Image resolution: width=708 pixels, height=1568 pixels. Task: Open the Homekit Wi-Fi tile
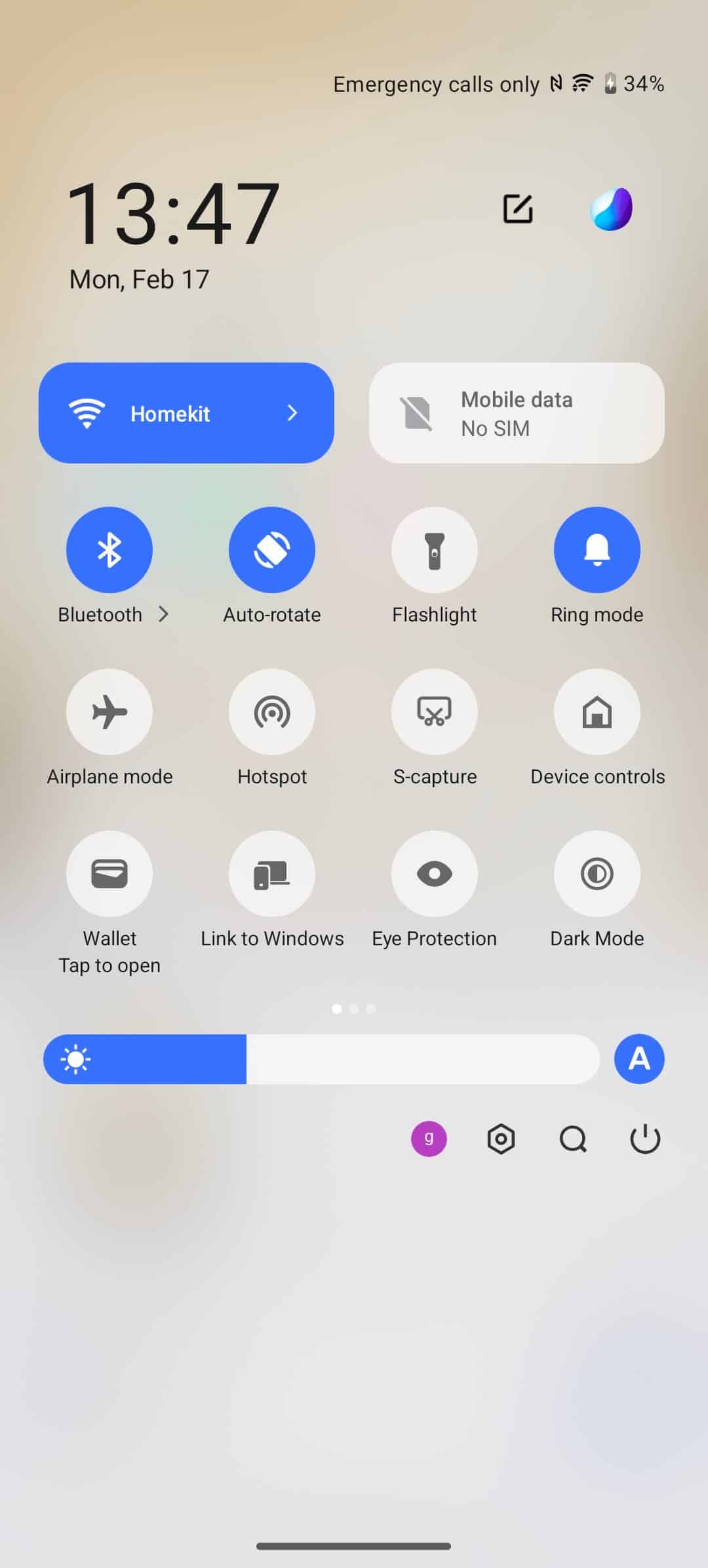pyautogui.click(x=186, y=413)
